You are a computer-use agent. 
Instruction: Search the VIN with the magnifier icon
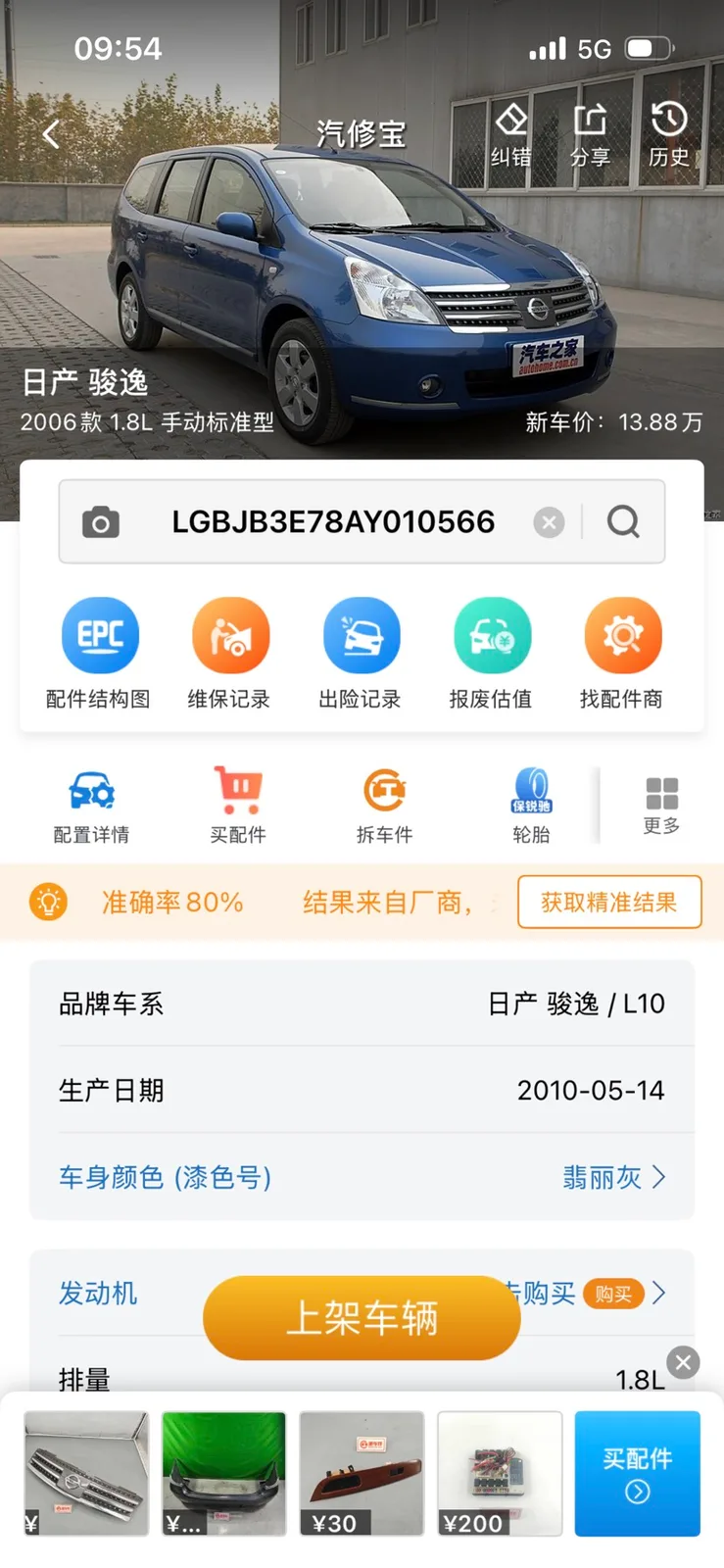(x=623, y=522)
